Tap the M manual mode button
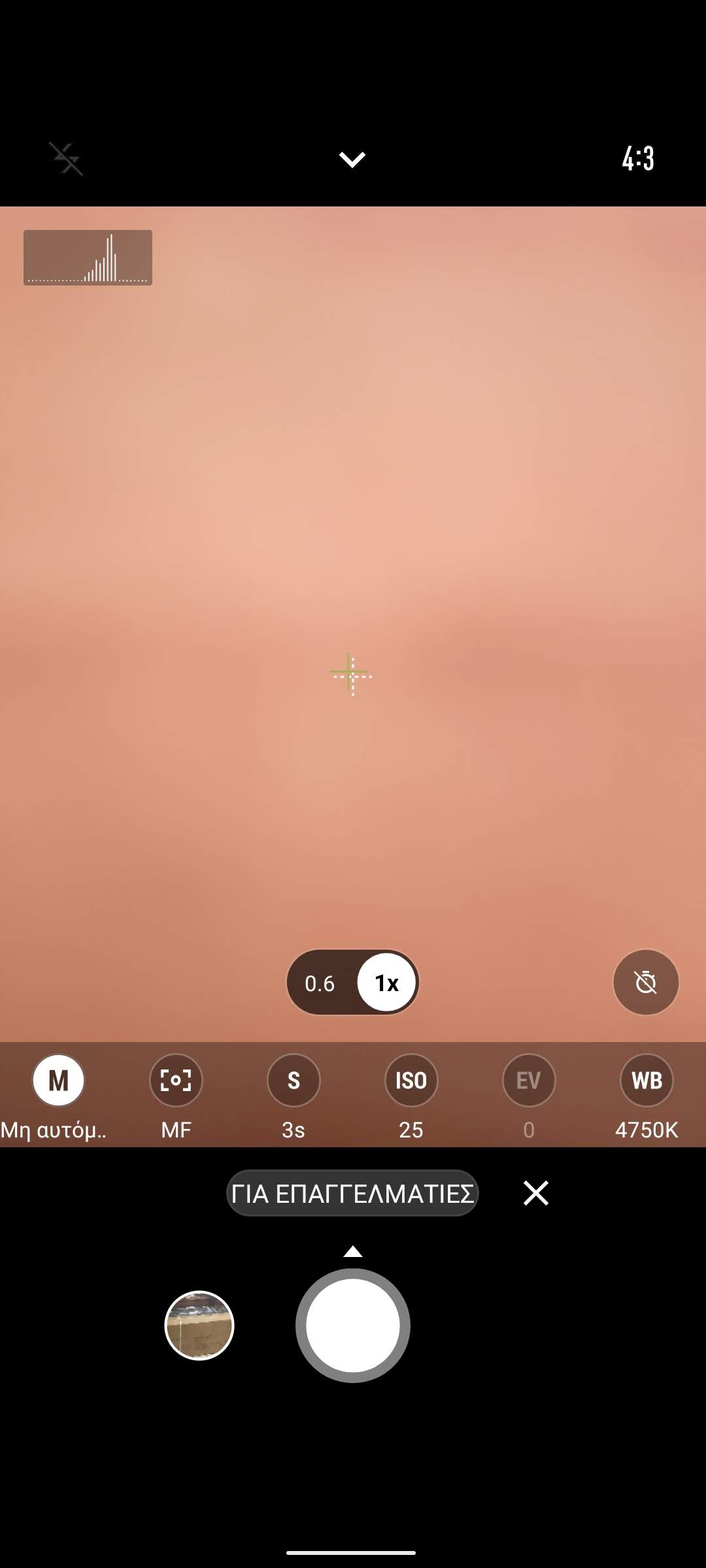 (x=58, y=1081)
